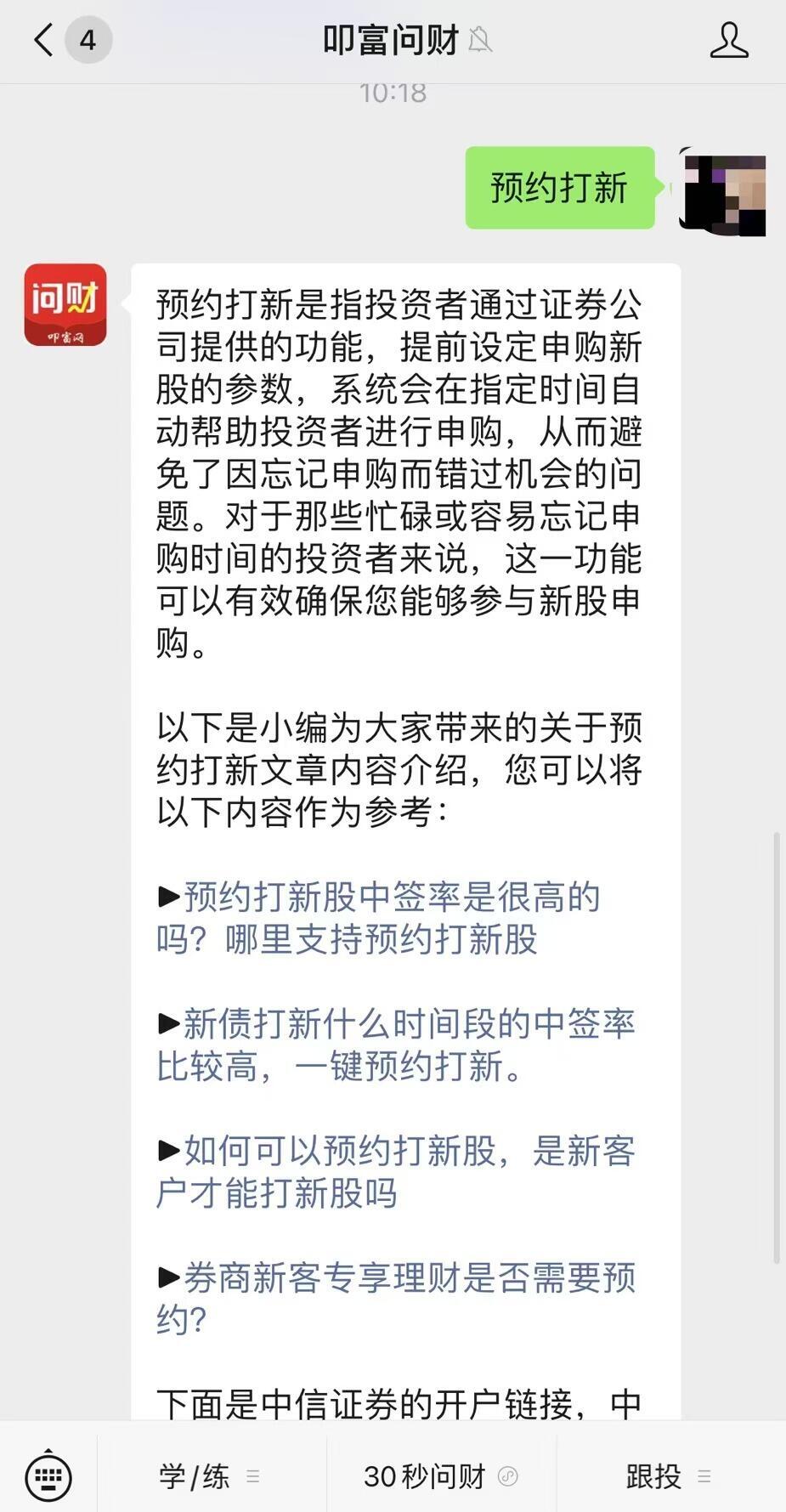786x1512 pixels.
Task: Go back to the chat list
Action: point(44,40)
